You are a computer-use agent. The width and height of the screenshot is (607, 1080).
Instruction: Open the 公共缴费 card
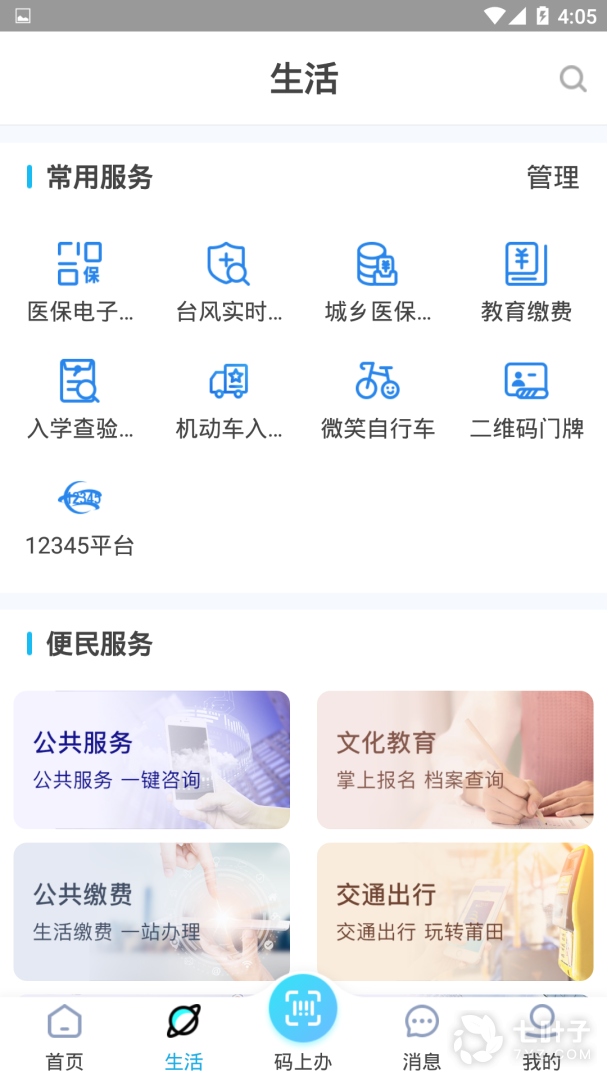(x=152, y=911)
